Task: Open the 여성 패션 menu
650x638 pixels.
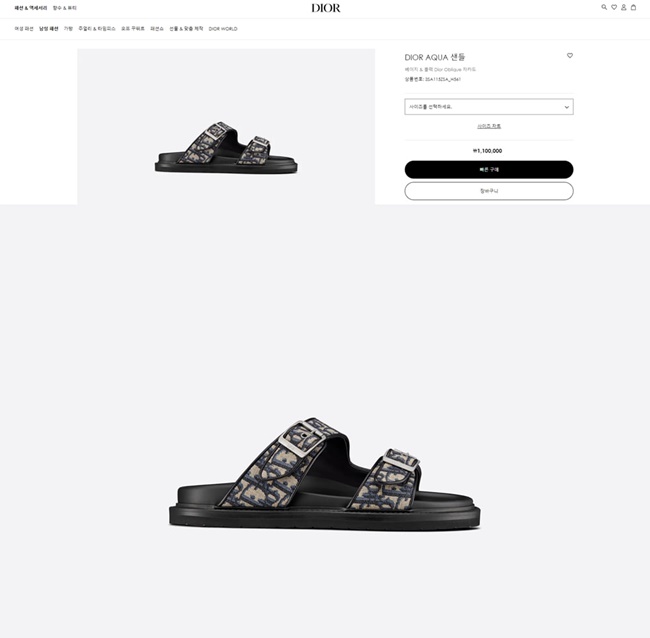Action: (24, 29)
